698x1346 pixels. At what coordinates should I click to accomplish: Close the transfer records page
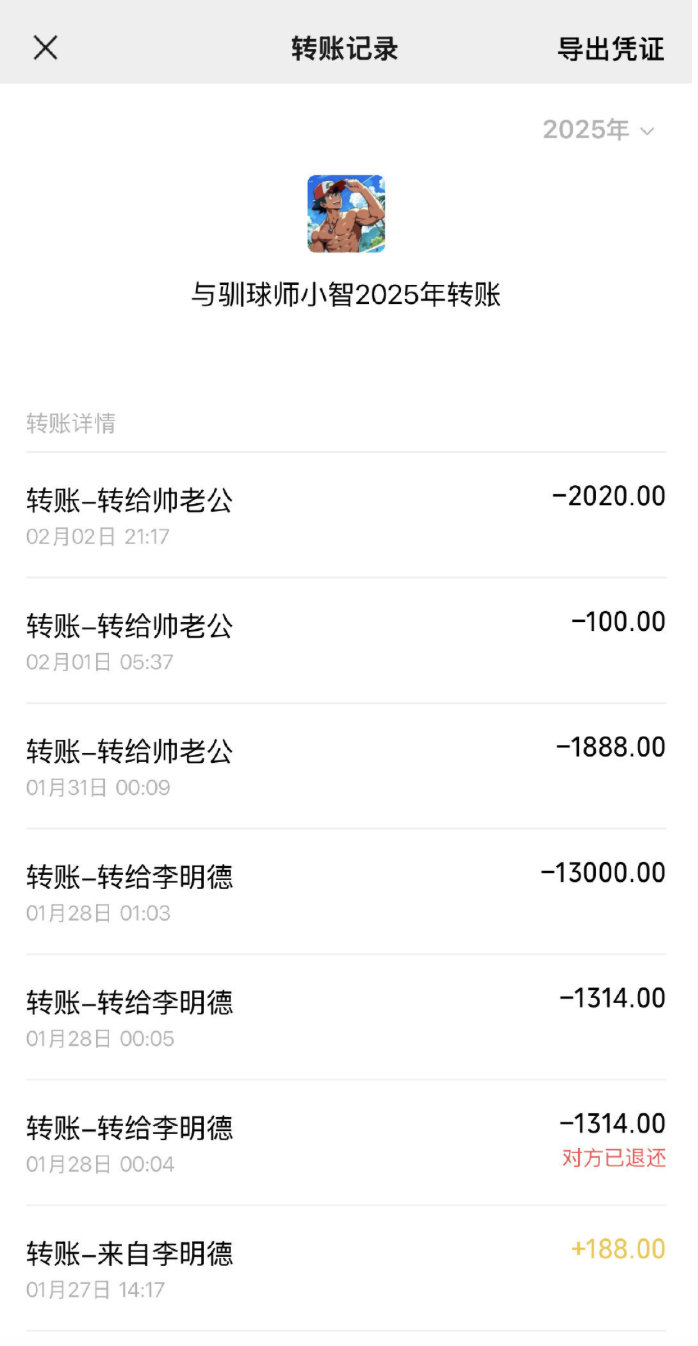45,48
